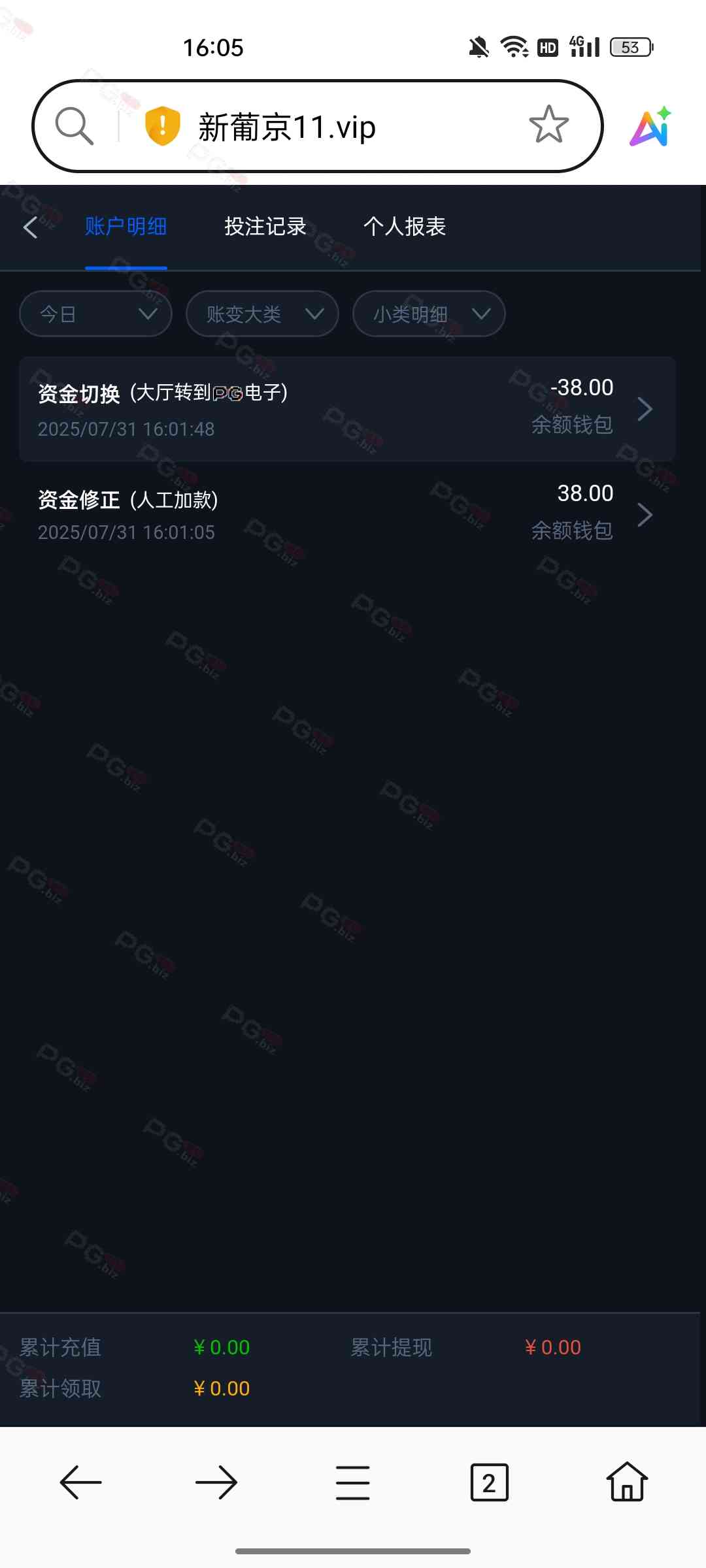Open the 小类明细 filter dropdown
The image size is (706, 1568).
[x=429, y=314]
